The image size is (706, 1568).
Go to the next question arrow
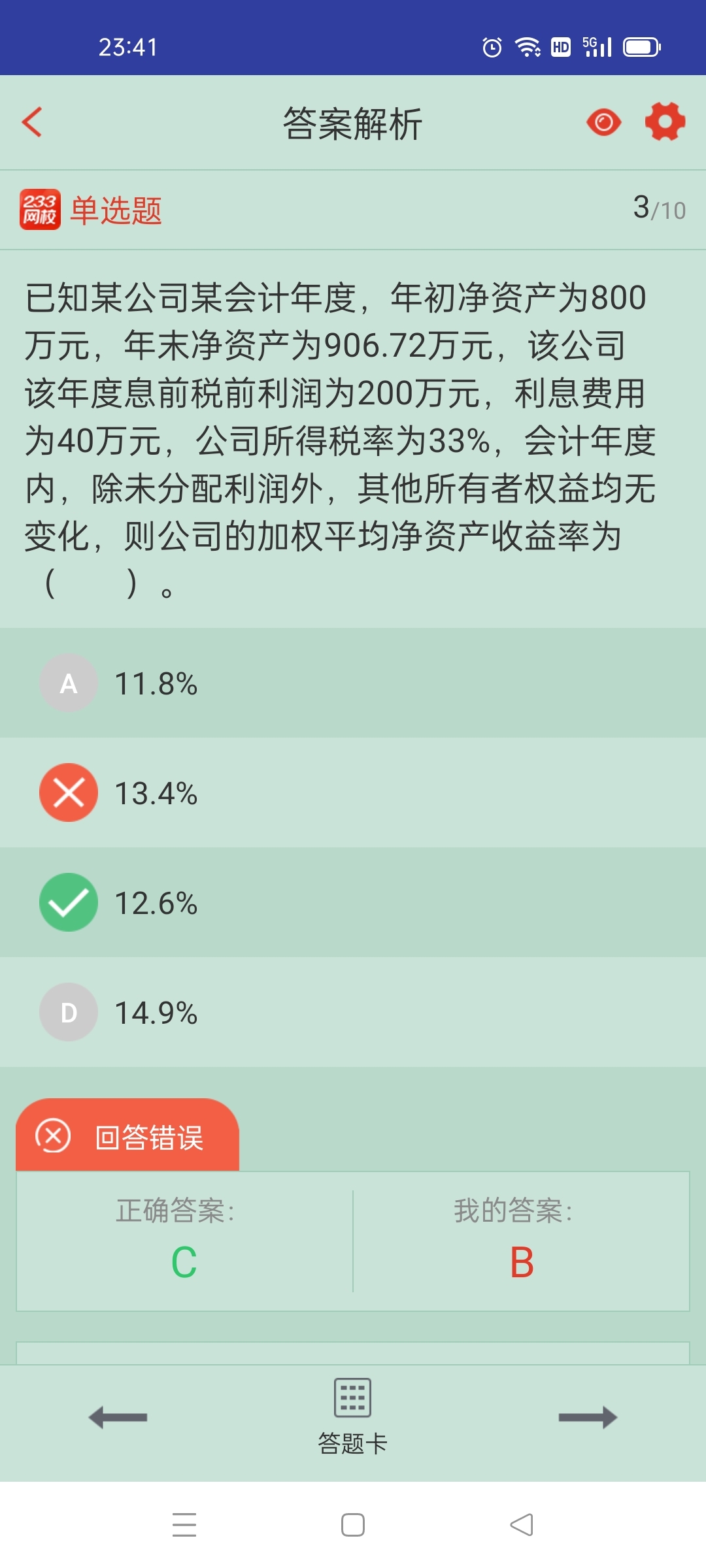[587, 1417]
